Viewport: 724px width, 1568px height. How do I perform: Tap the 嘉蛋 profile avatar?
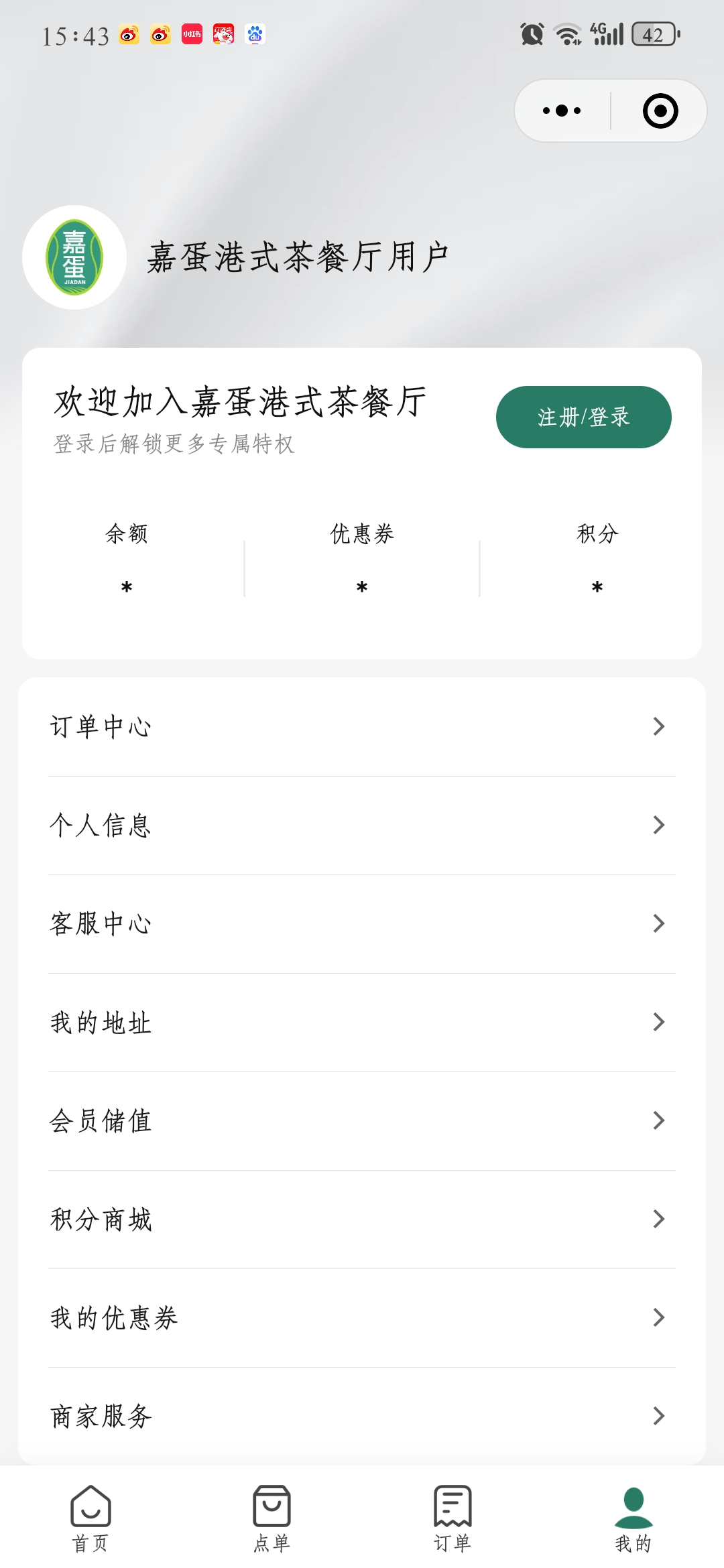point(74,257)
